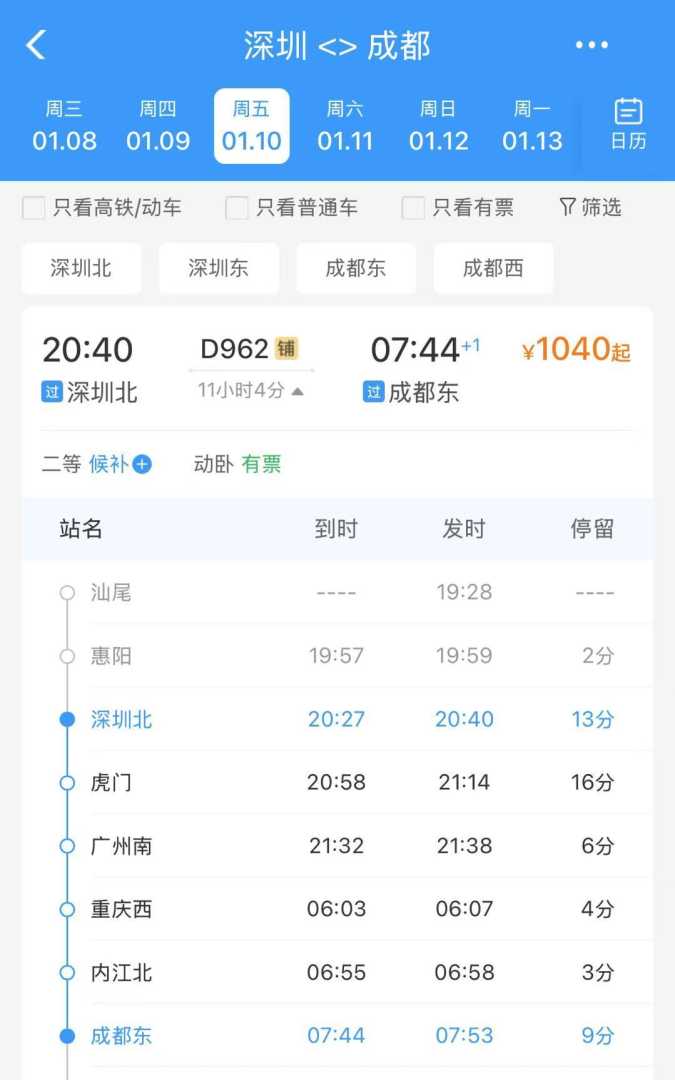
Task: Filter by 深圳东 station
Action: tap(218, 268)
